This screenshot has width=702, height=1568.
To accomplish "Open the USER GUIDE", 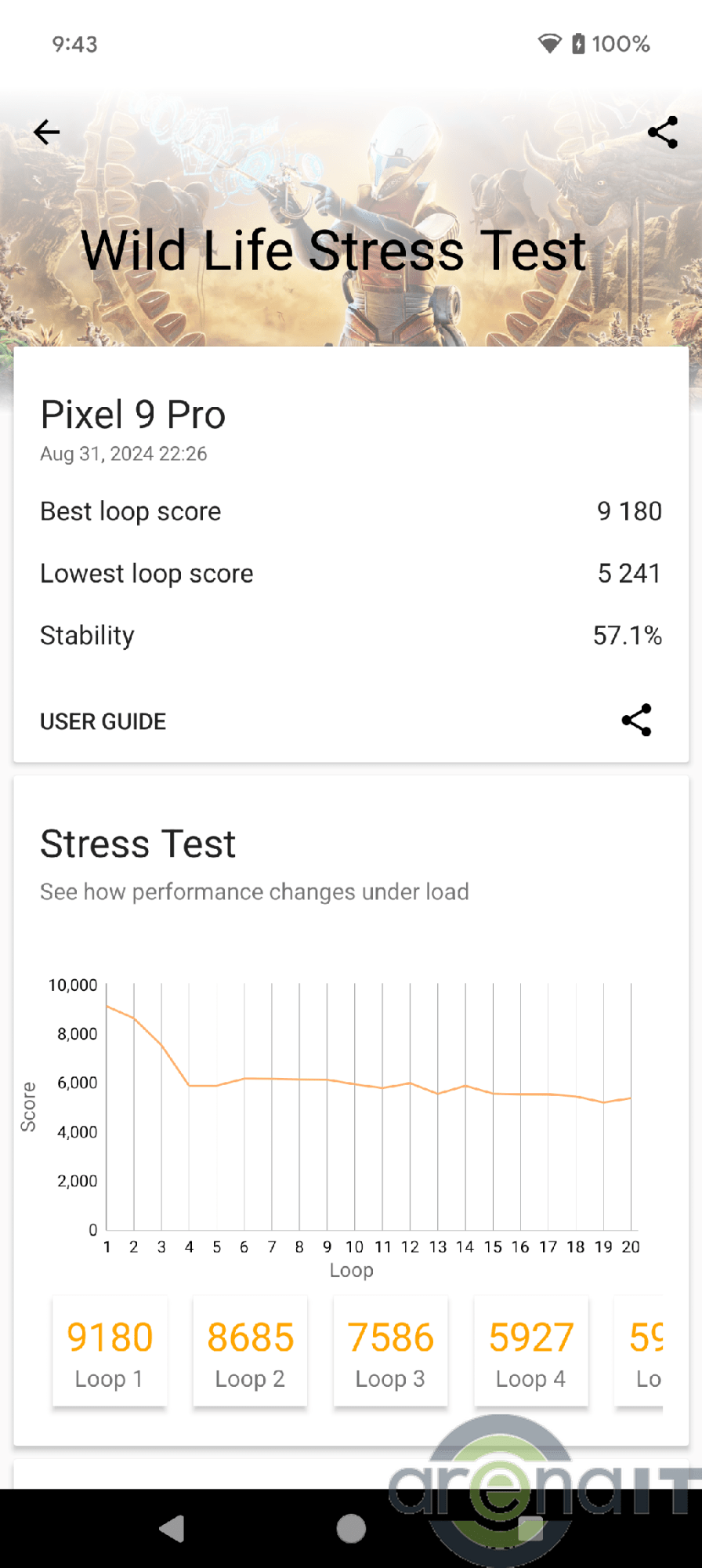I will tap(103, 721).
